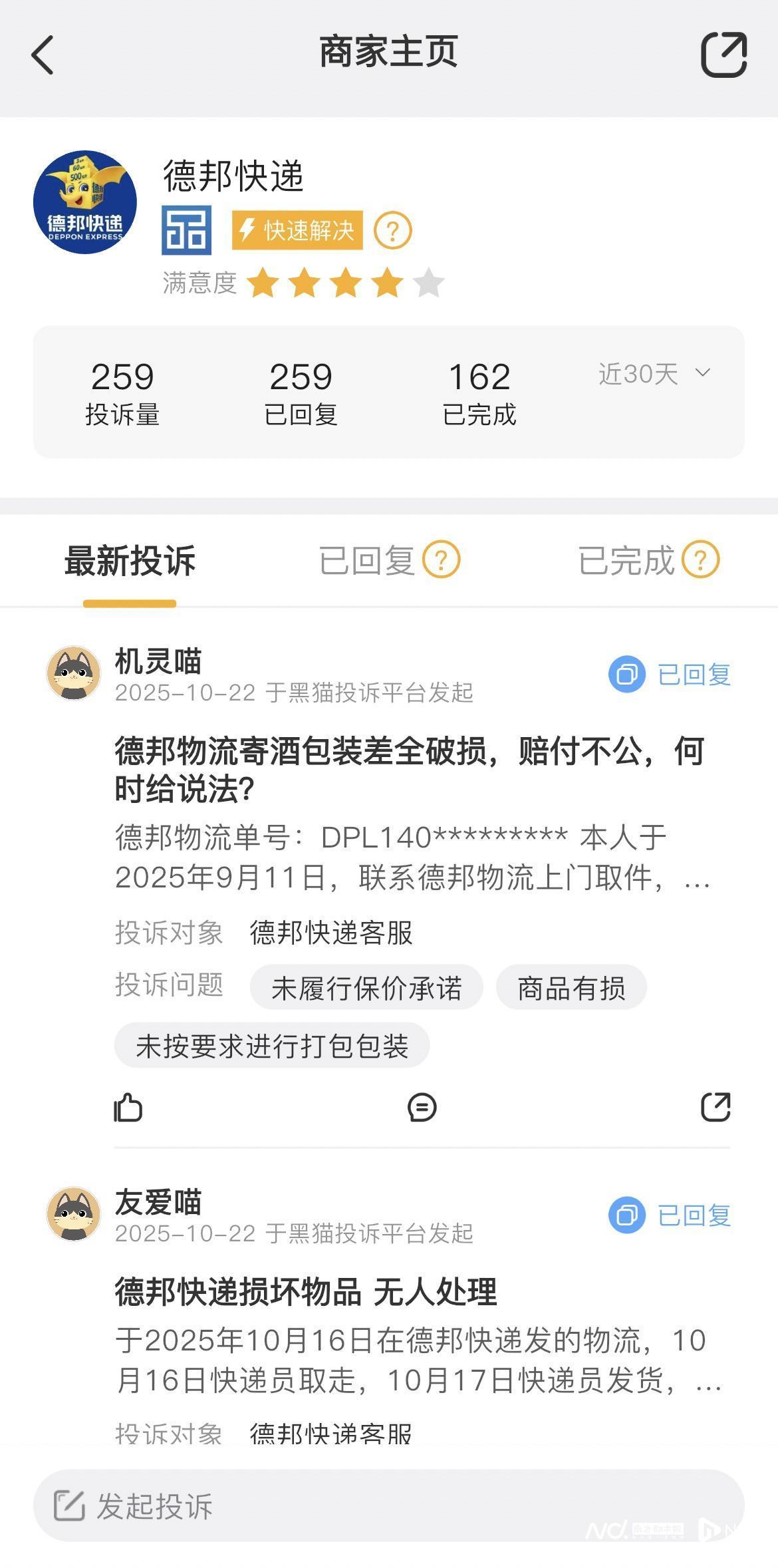Tap the 未履行保价承诺 issue chip
Screen dimensions: 778x1568
[x=366, y=988]
